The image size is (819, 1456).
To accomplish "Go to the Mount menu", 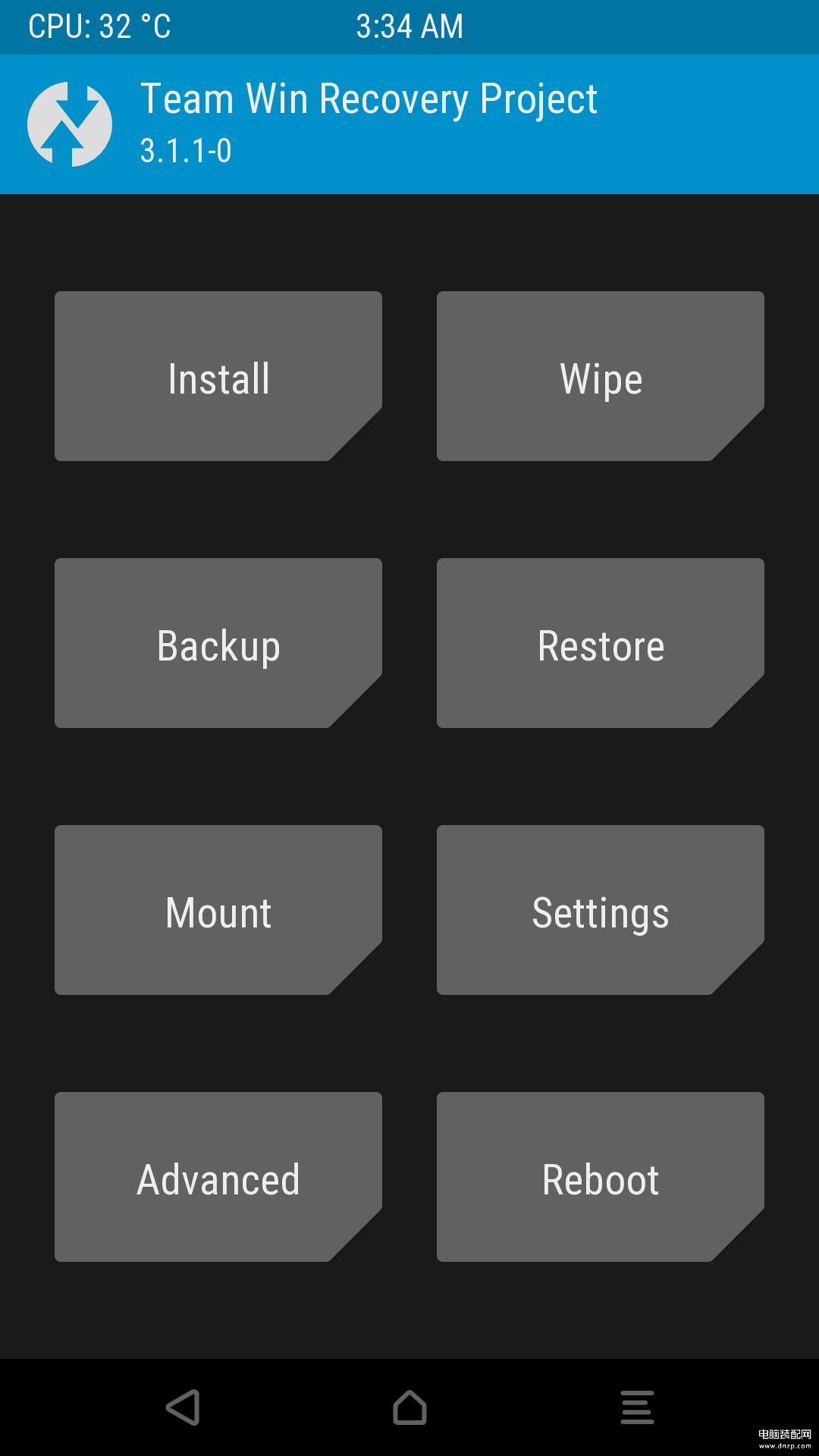I will [x=218, y=911].
